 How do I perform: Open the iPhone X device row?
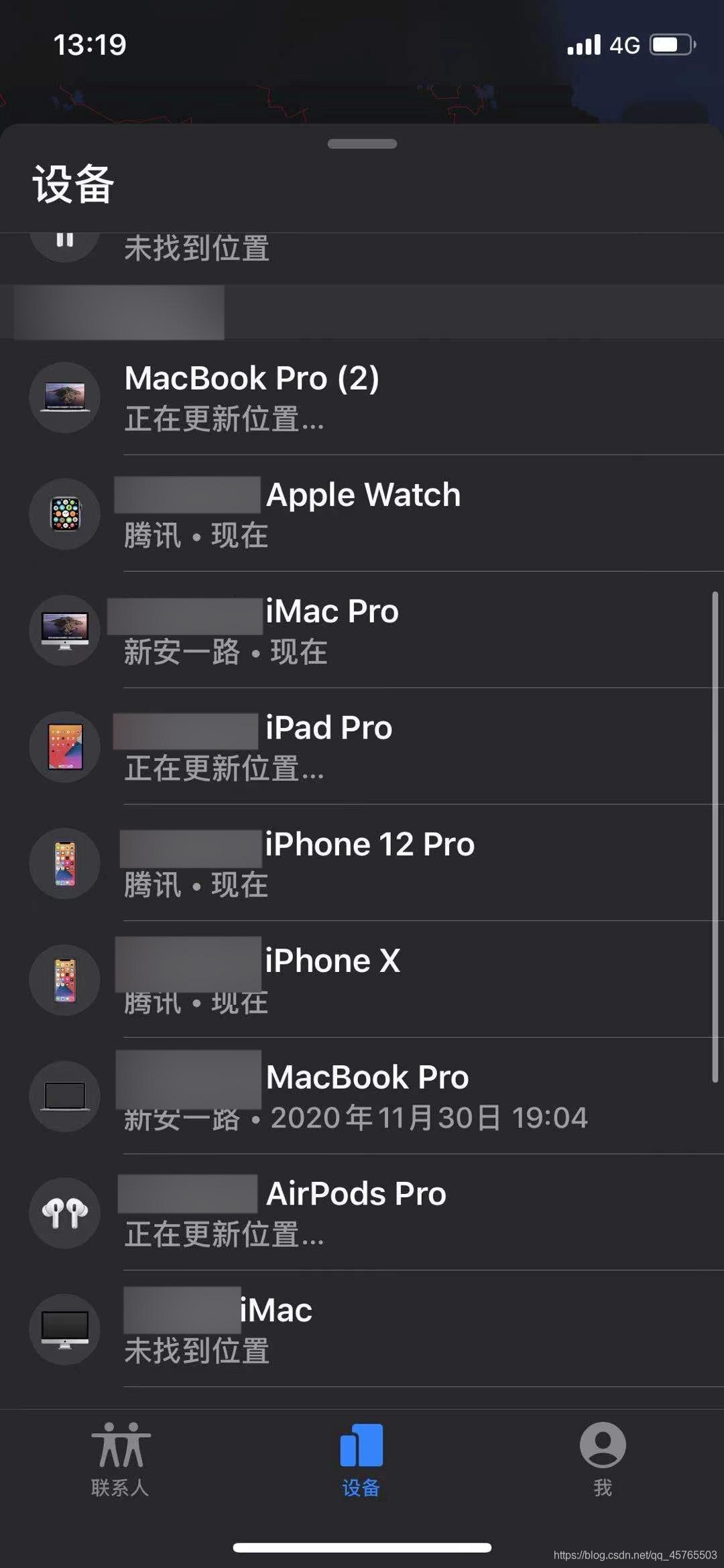pyautogui.click(x=362, y=979)
